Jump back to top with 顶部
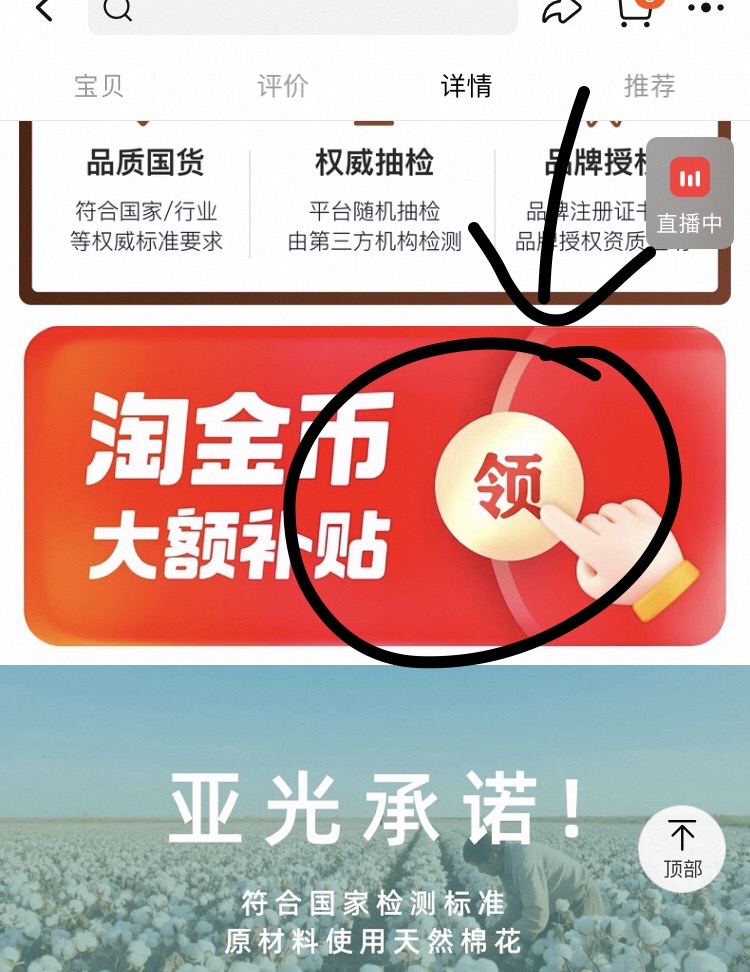Screen dimensions: 750x972 [683, 850]
